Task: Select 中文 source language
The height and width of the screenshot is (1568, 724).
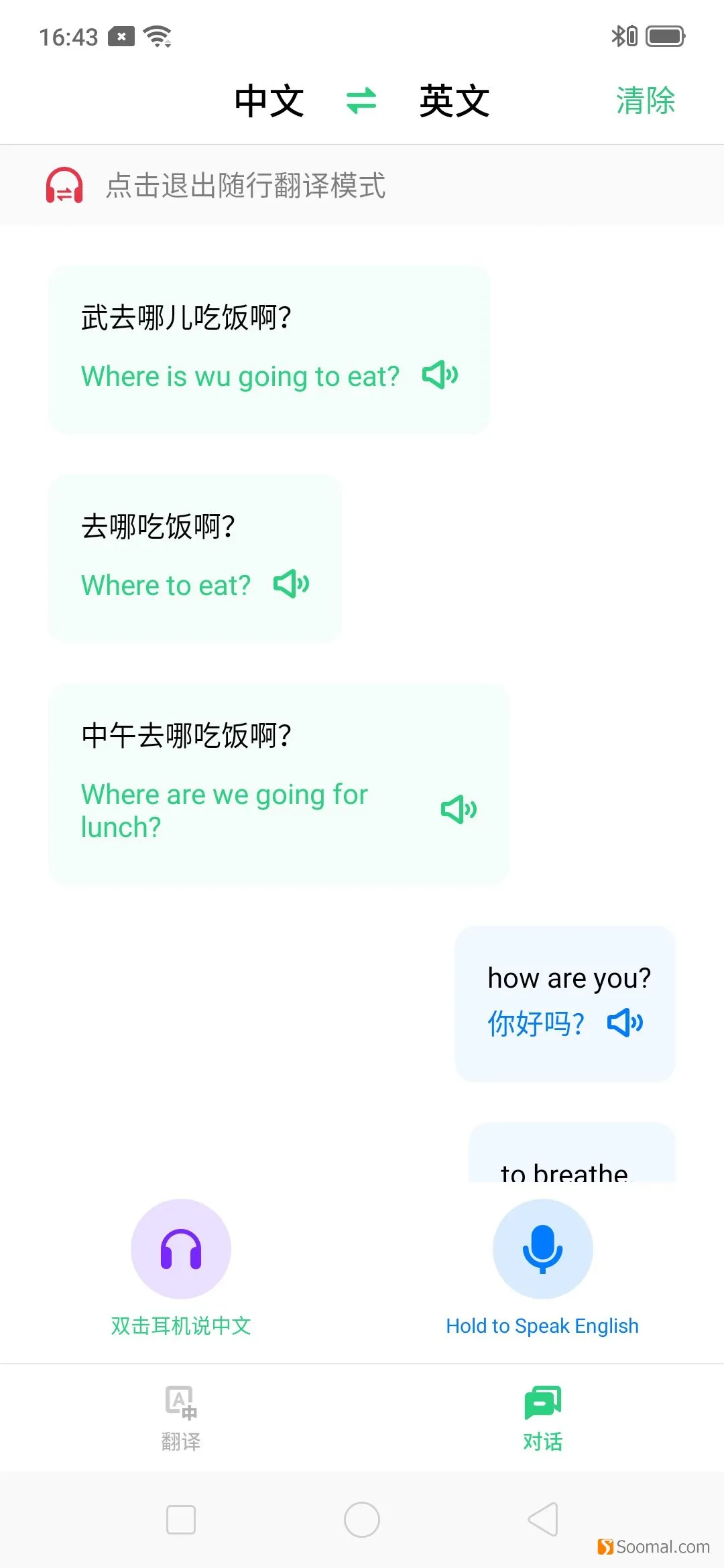Action: 269,101
